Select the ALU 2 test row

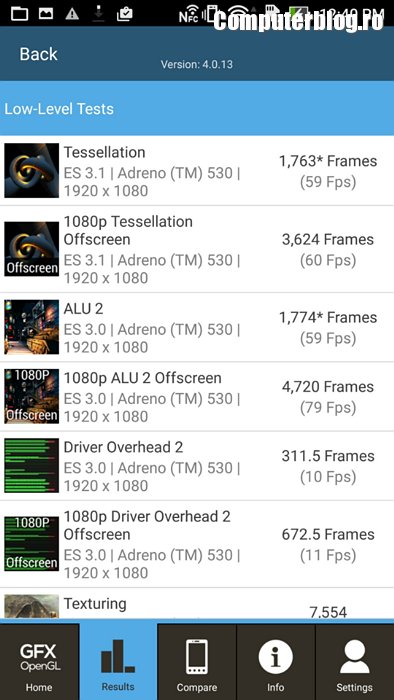[x=197, y=328]
